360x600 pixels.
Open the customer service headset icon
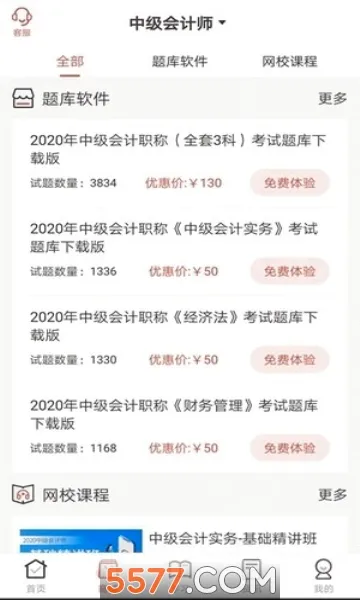click(x=22, y=22)
